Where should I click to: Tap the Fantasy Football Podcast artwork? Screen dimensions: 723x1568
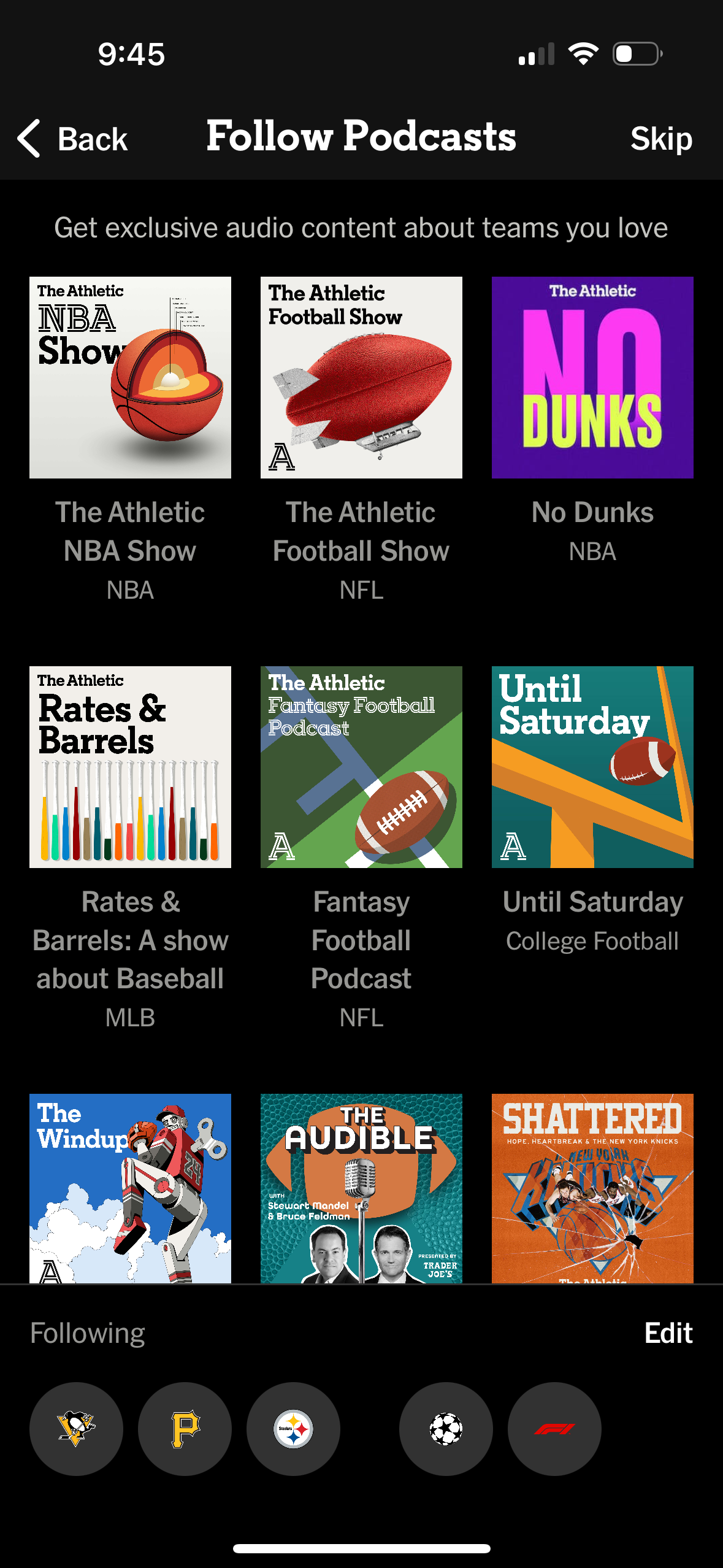click(x=361, y=766)
